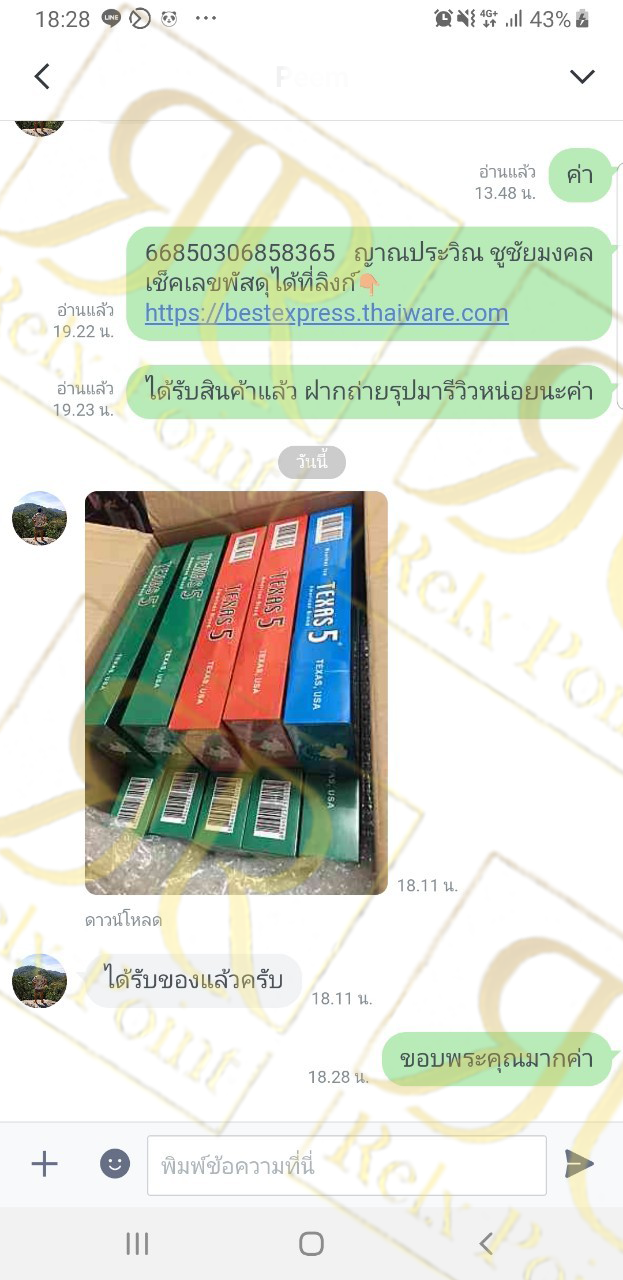This screenshot has height=1280, width=623.
Task: Download the received photo
Action: [x=124, y=920]
